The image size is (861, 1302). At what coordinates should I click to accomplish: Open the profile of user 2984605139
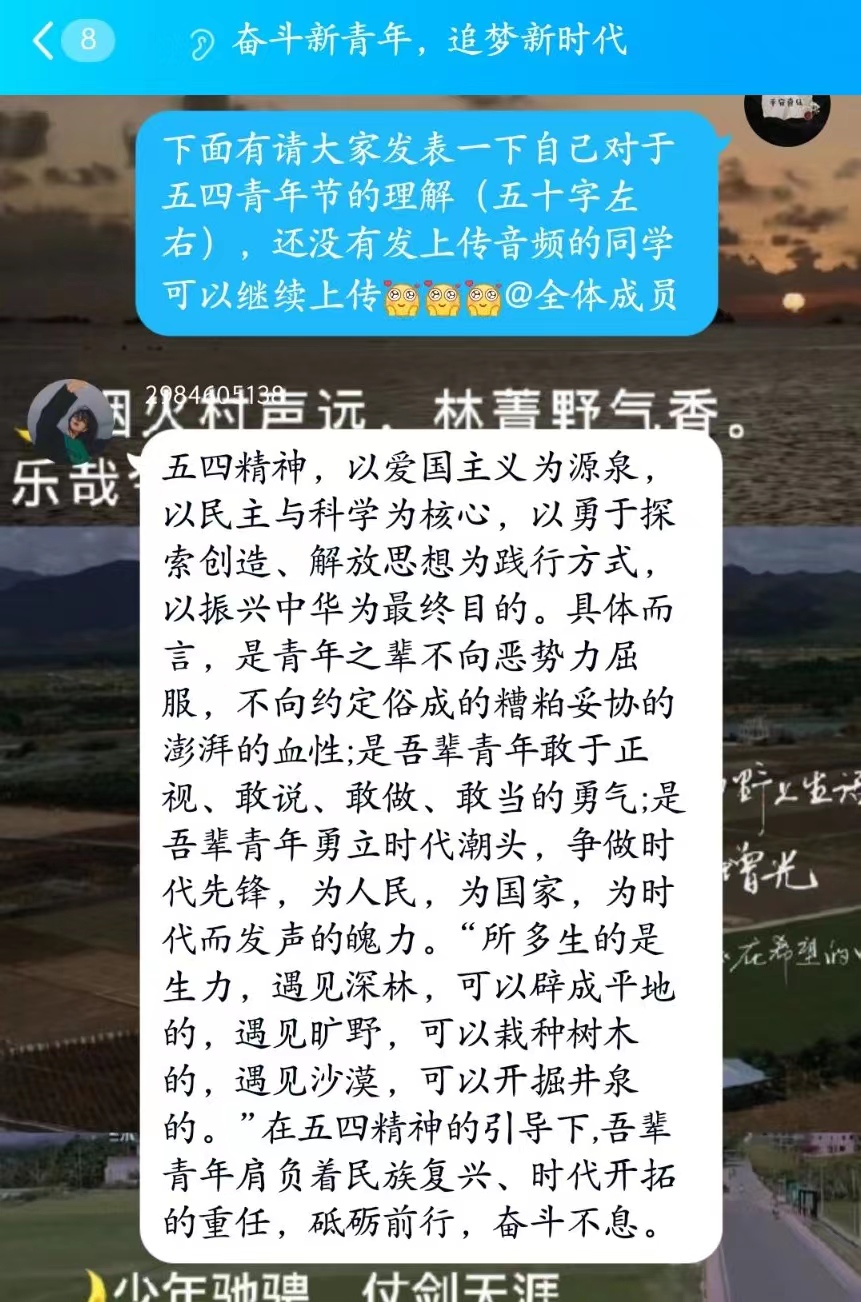pyautogui.click(x=70, y=420)
